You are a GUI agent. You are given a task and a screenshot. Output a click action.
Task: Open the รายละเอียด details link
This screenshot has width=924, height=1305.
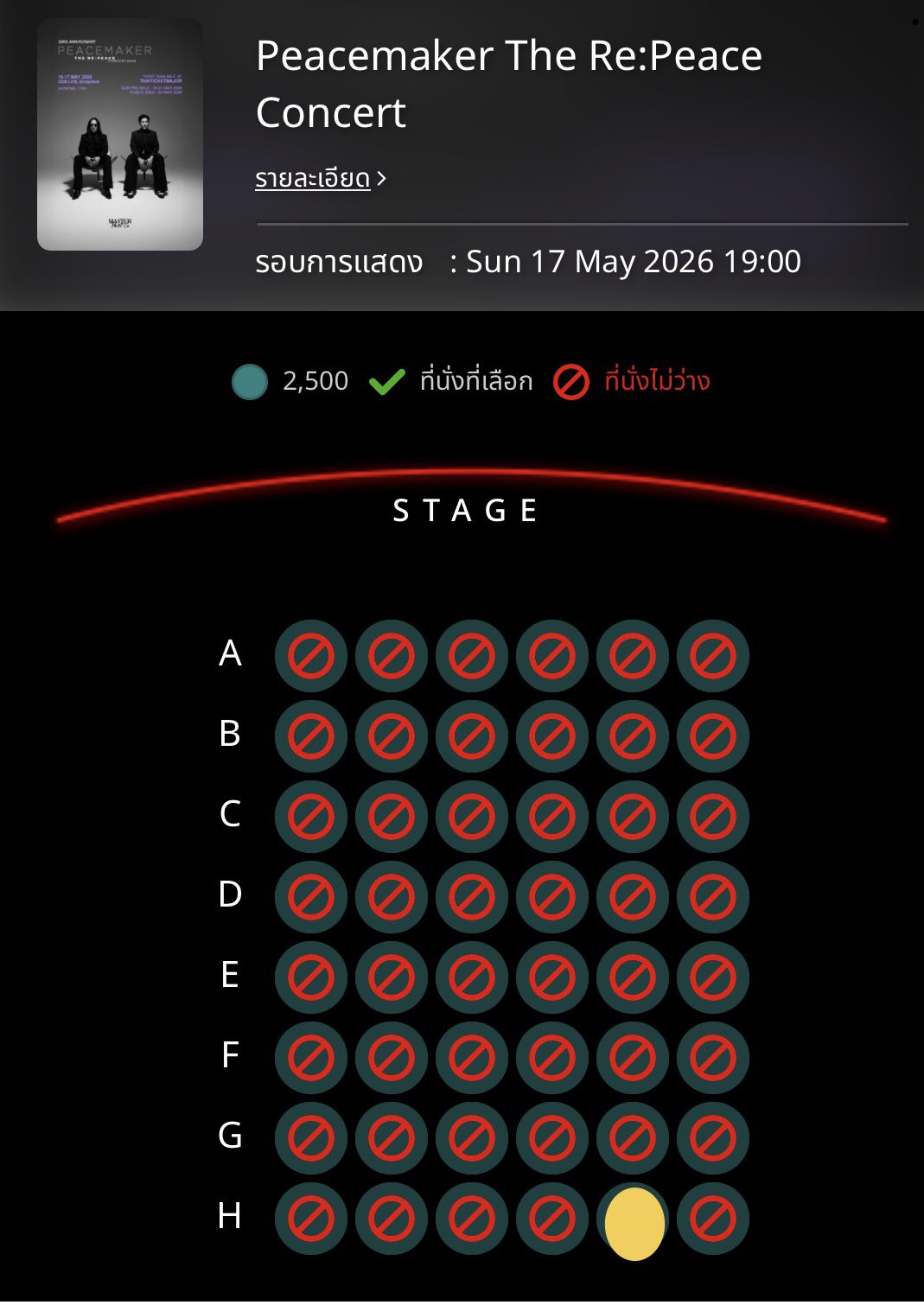[320, 178]
